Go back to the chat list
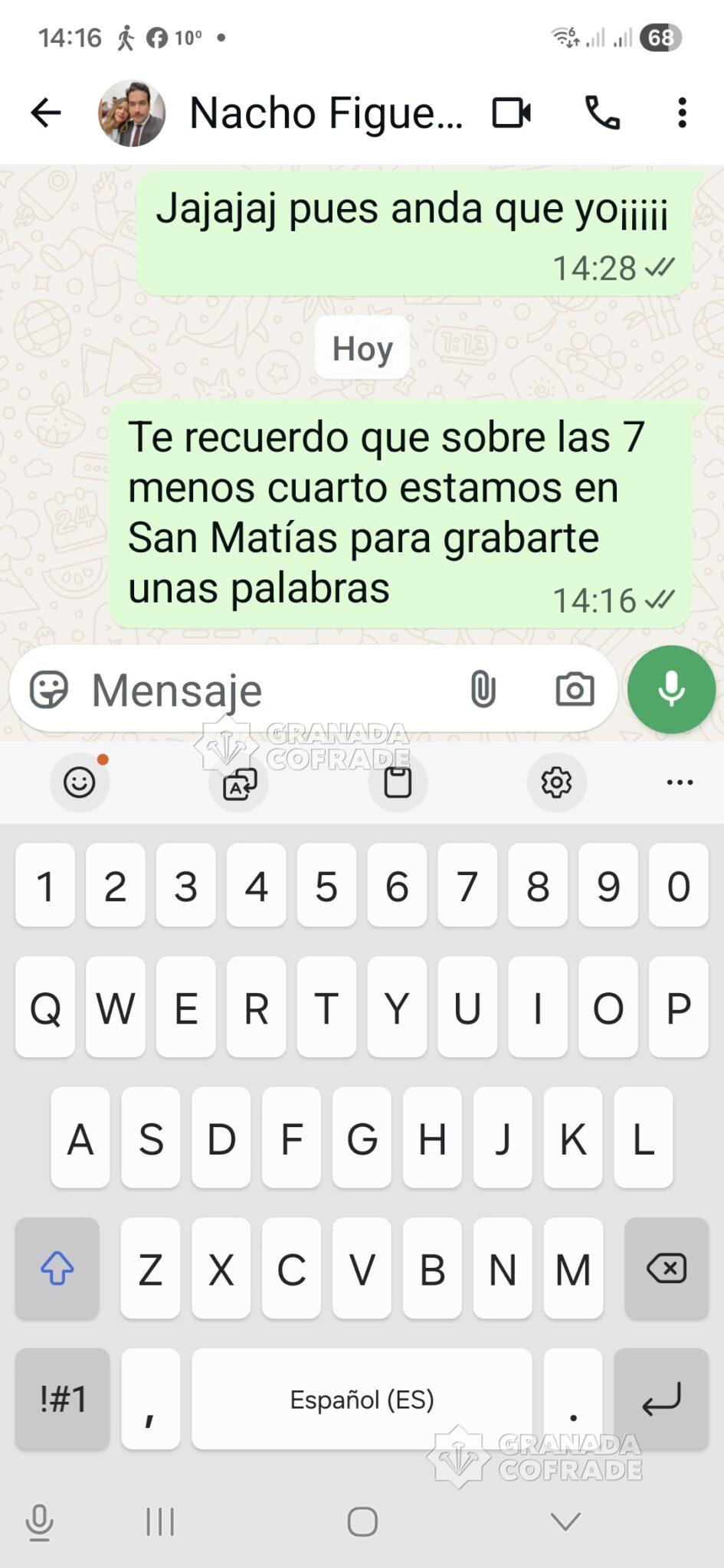The height and width of the screenshot is (1568, 724). pyautogui.click(x=45, y=113)
